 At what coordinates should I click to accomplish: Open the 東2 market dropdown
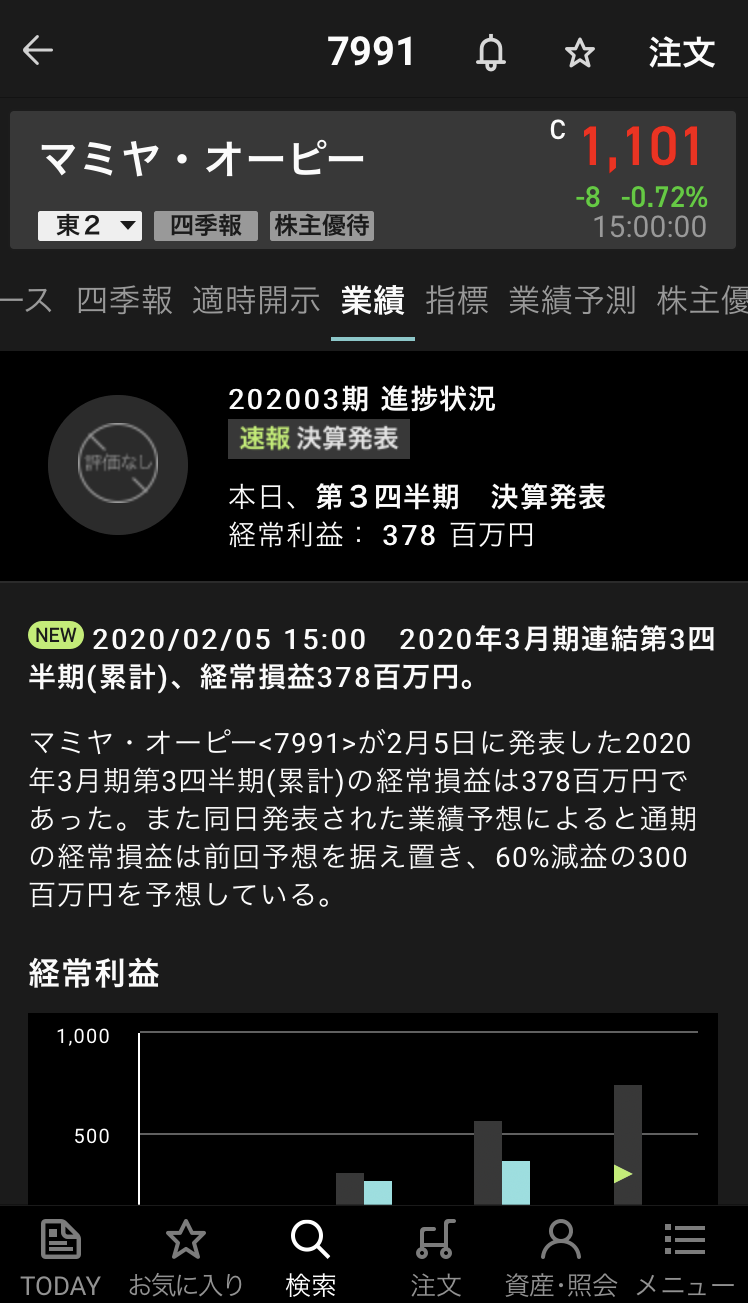(90, 226)
